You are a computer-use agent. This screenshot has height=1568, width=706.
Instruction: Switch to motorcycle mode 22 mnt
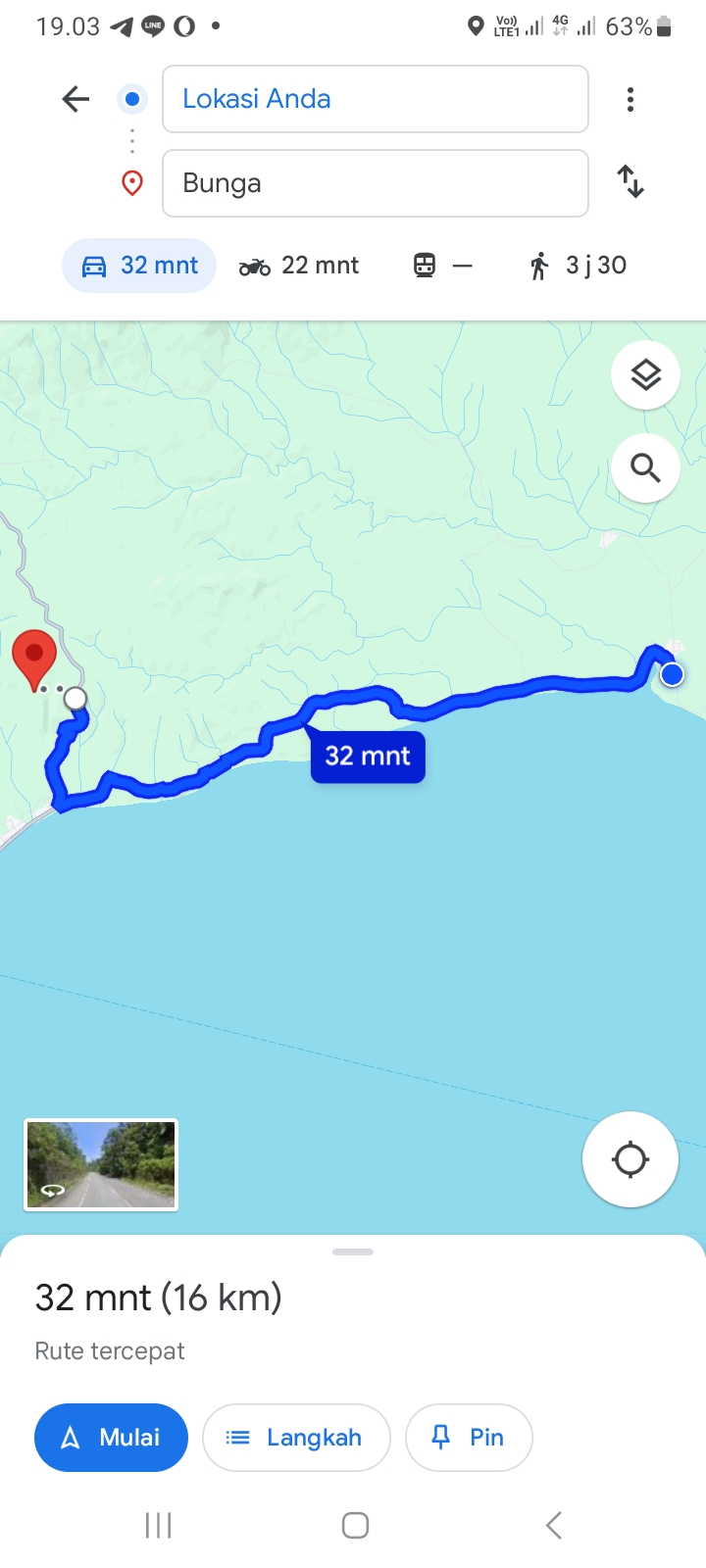[299, 266]
